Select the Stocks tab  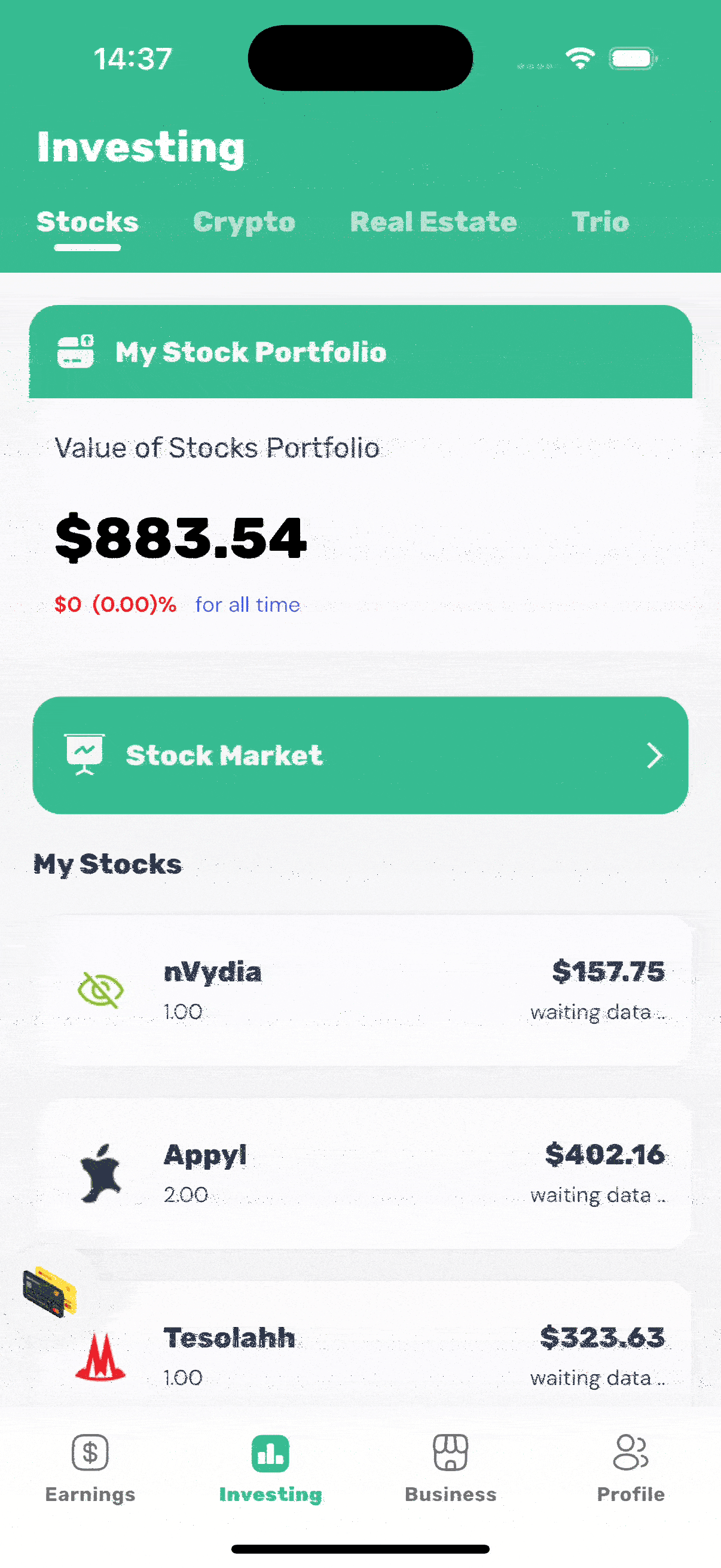click(x=88, y=222)
